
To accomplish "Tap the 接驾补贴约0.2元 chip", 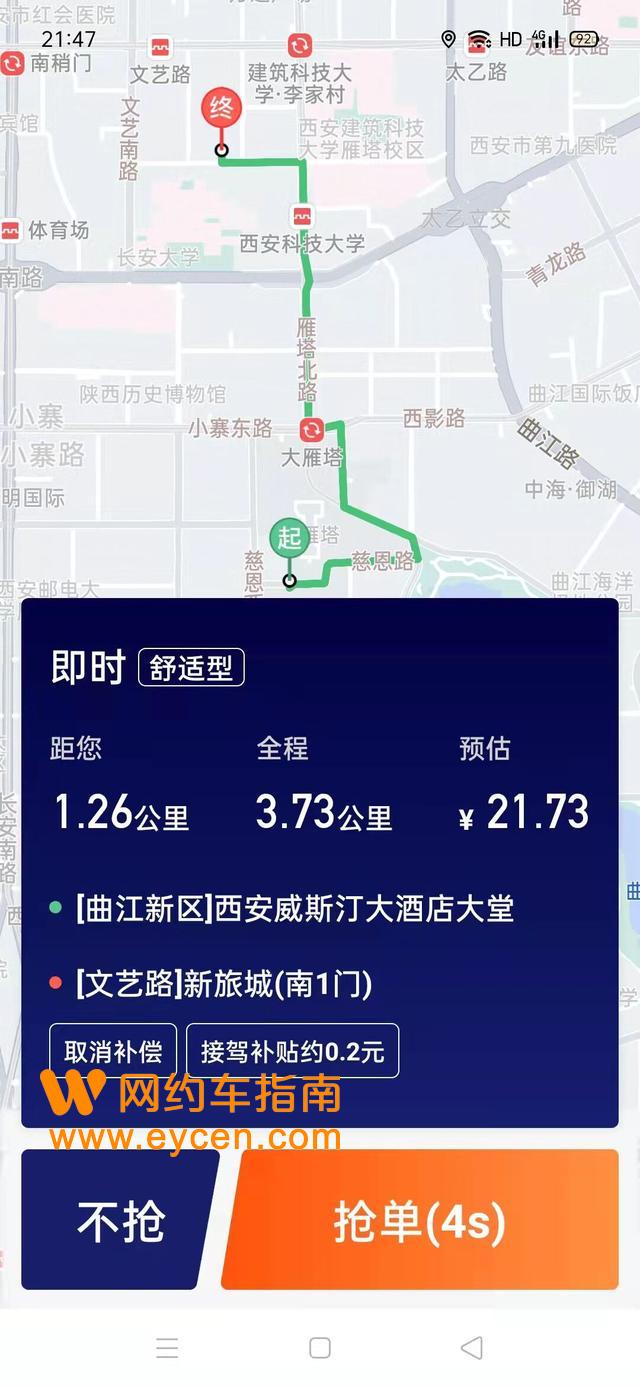I will coord(292,1051).
